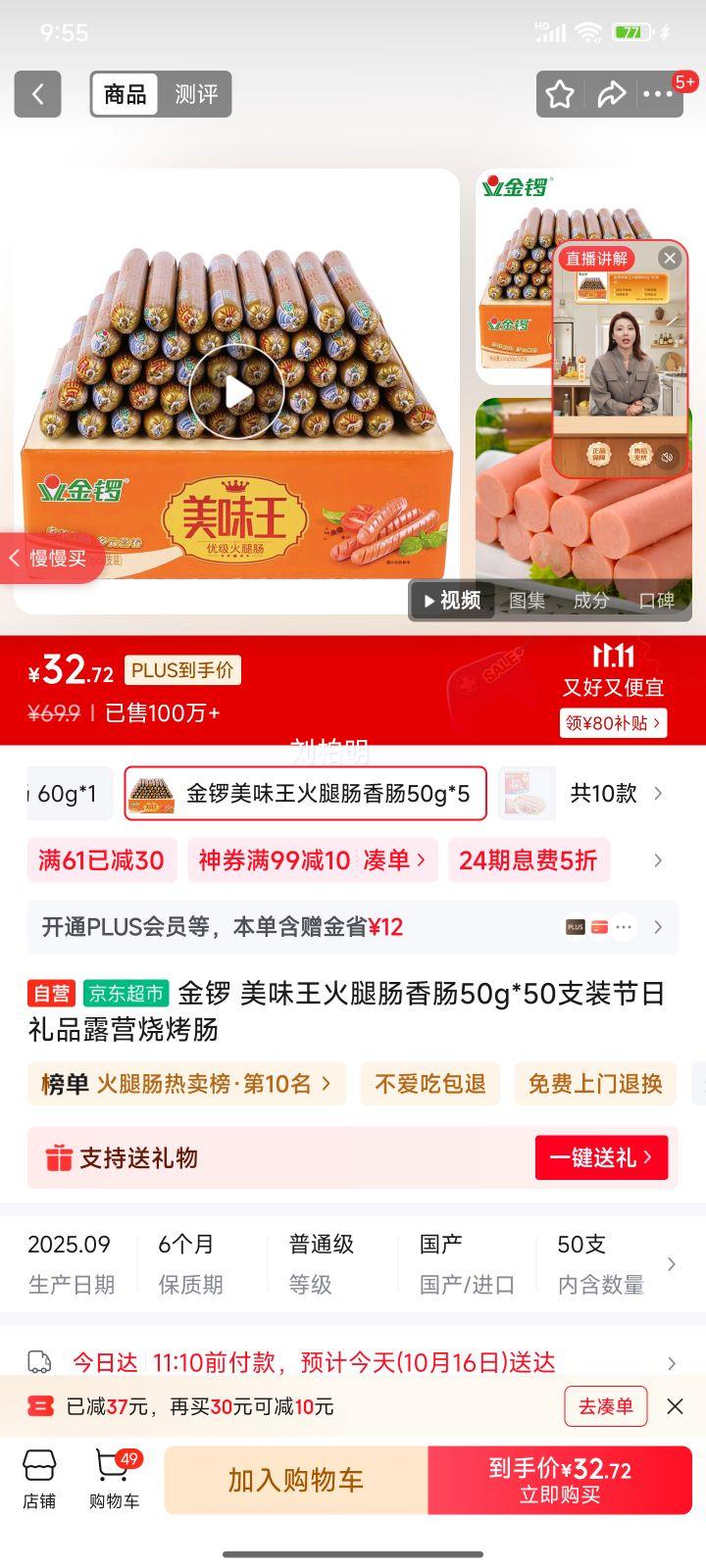Claim the 领¥80补贴 subsidy
Image resolution: width=706 pixels, height=1568 pixels.
click(x=615, y=723)
